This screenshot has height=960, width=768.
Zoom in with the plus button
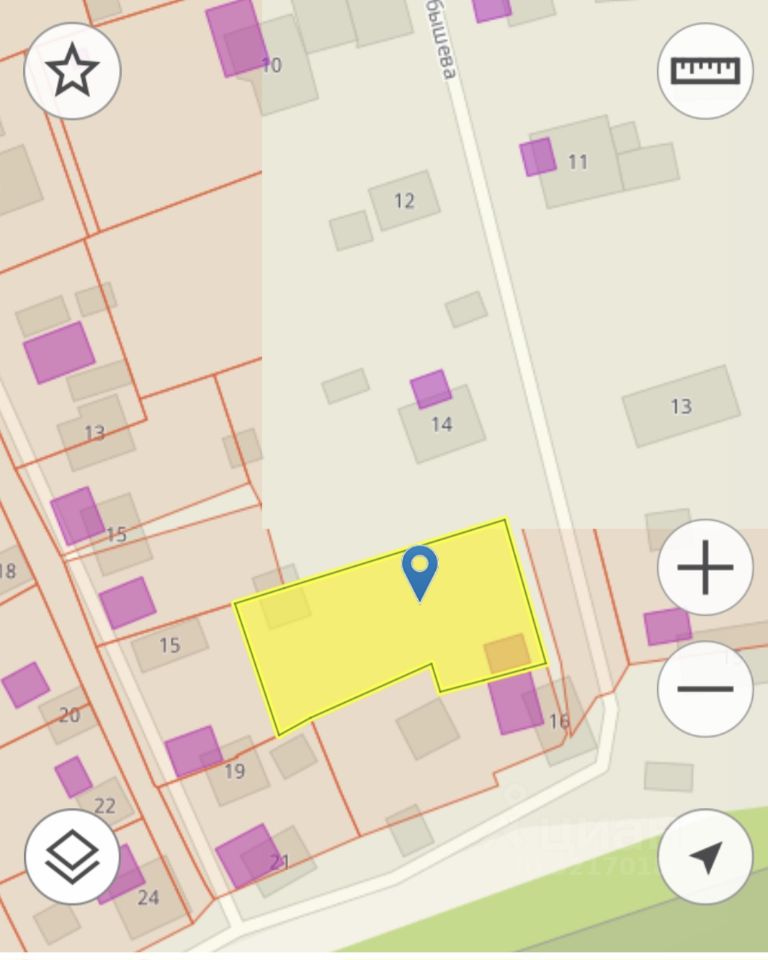[x=705, y=567]
